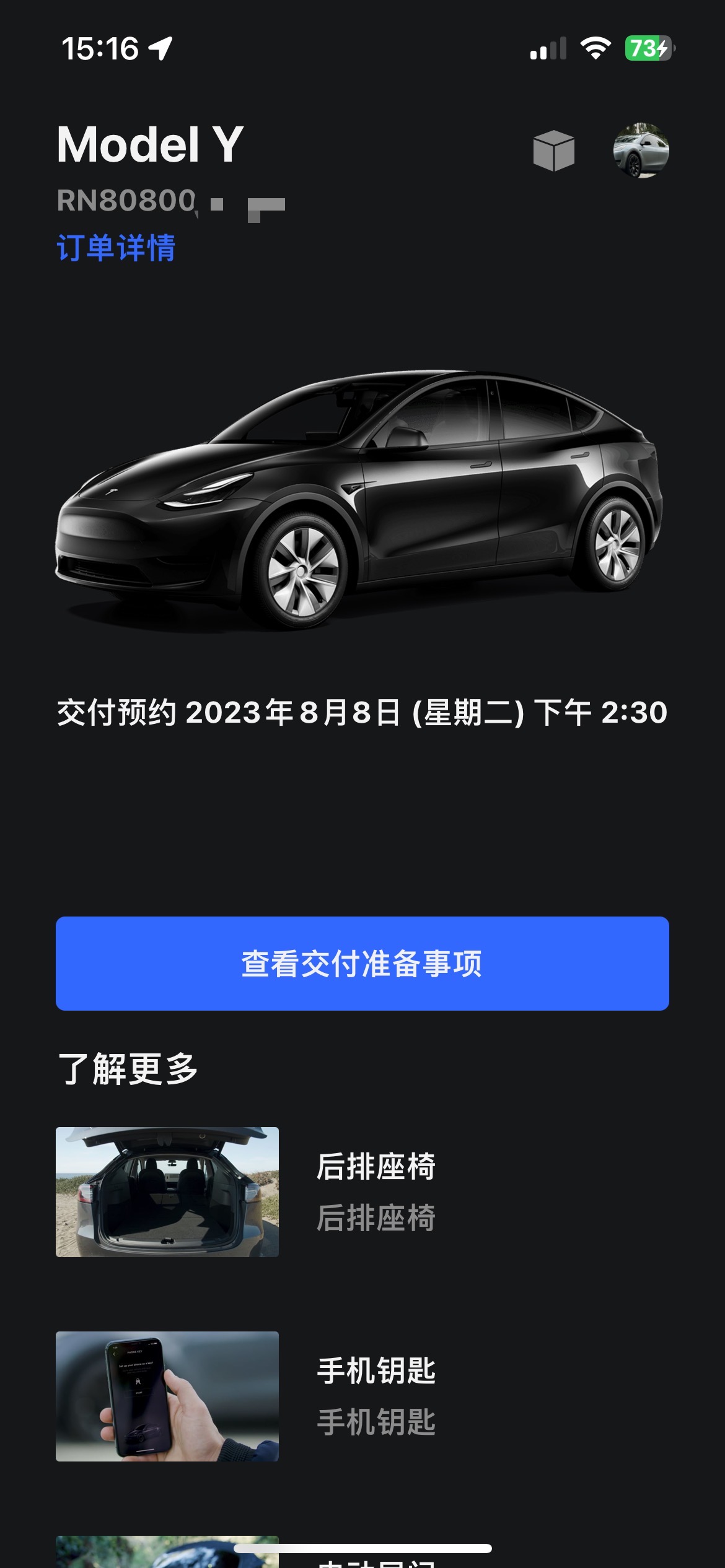Tap the delivery appointment date text

coord(361,713)
